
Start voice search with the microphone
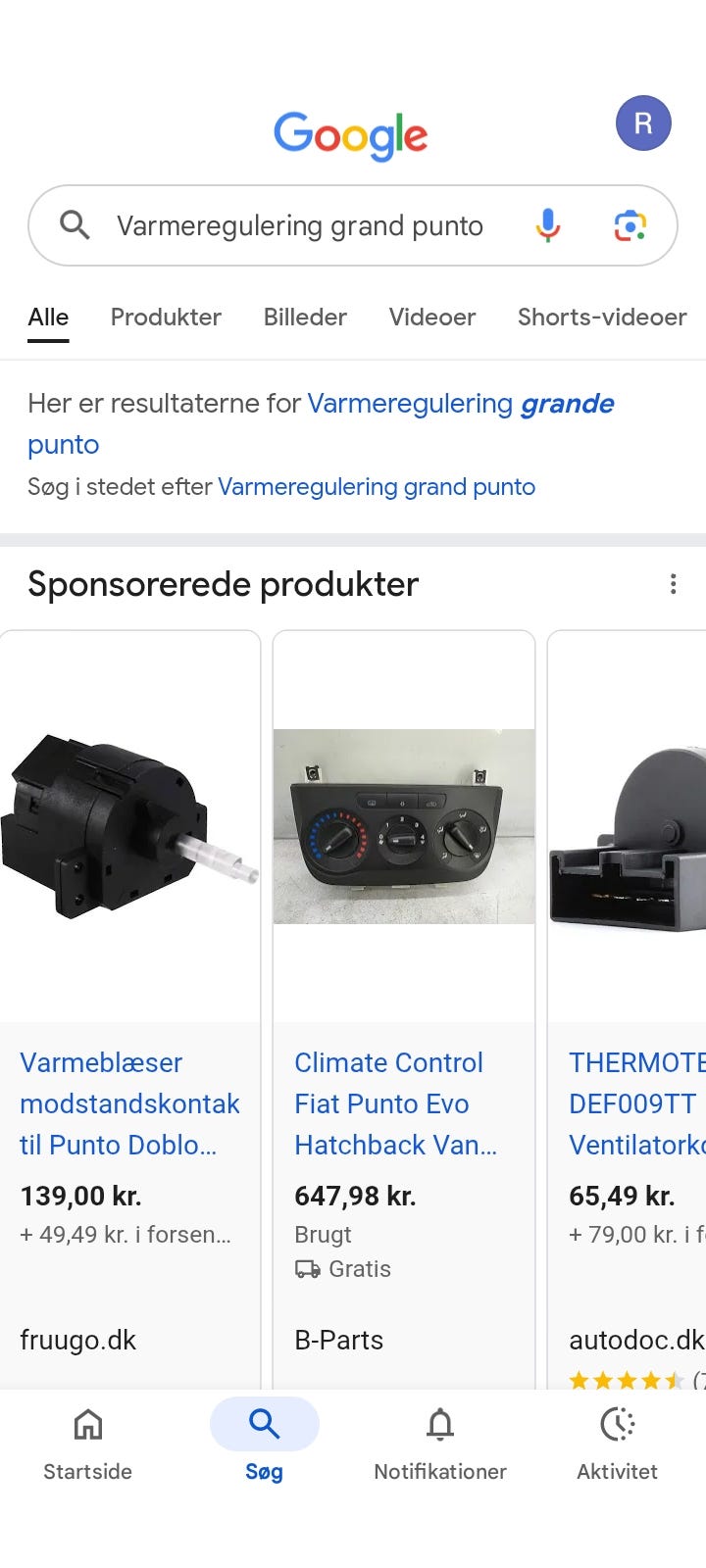pyautogui.click(x=548, y=225)
